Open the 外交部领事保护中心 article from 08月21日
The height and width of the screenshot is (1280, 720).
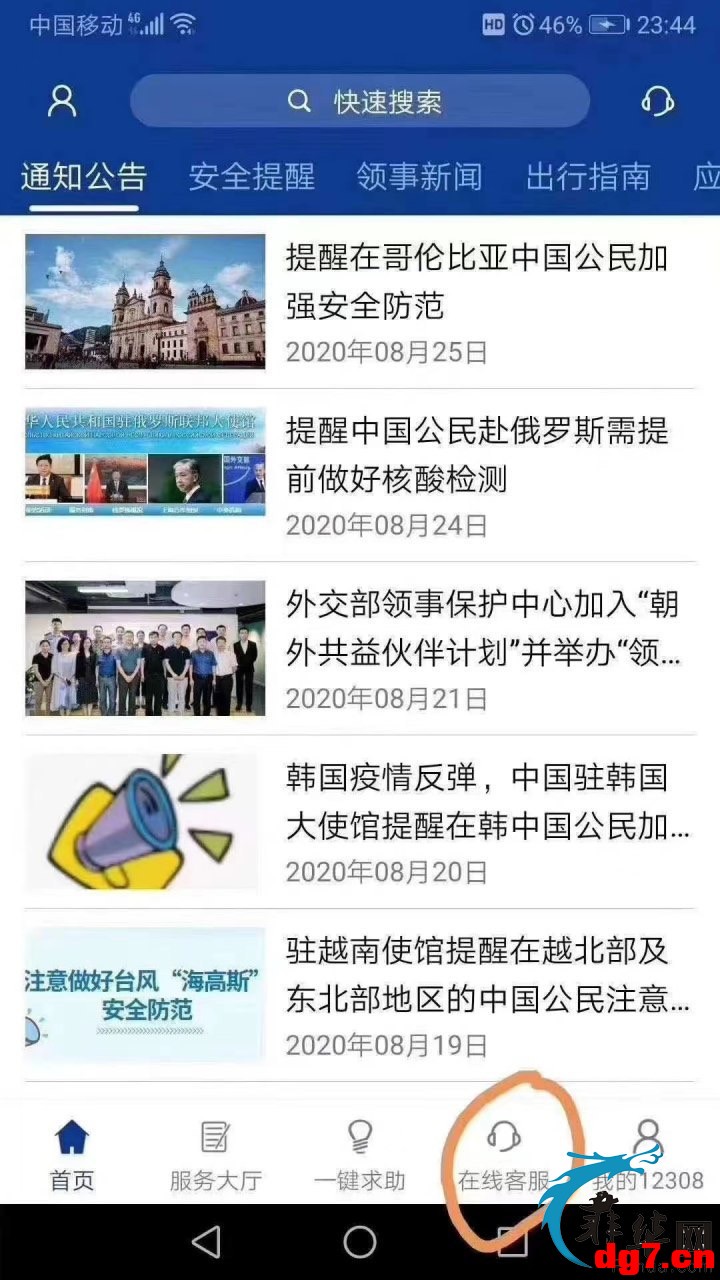360,649
